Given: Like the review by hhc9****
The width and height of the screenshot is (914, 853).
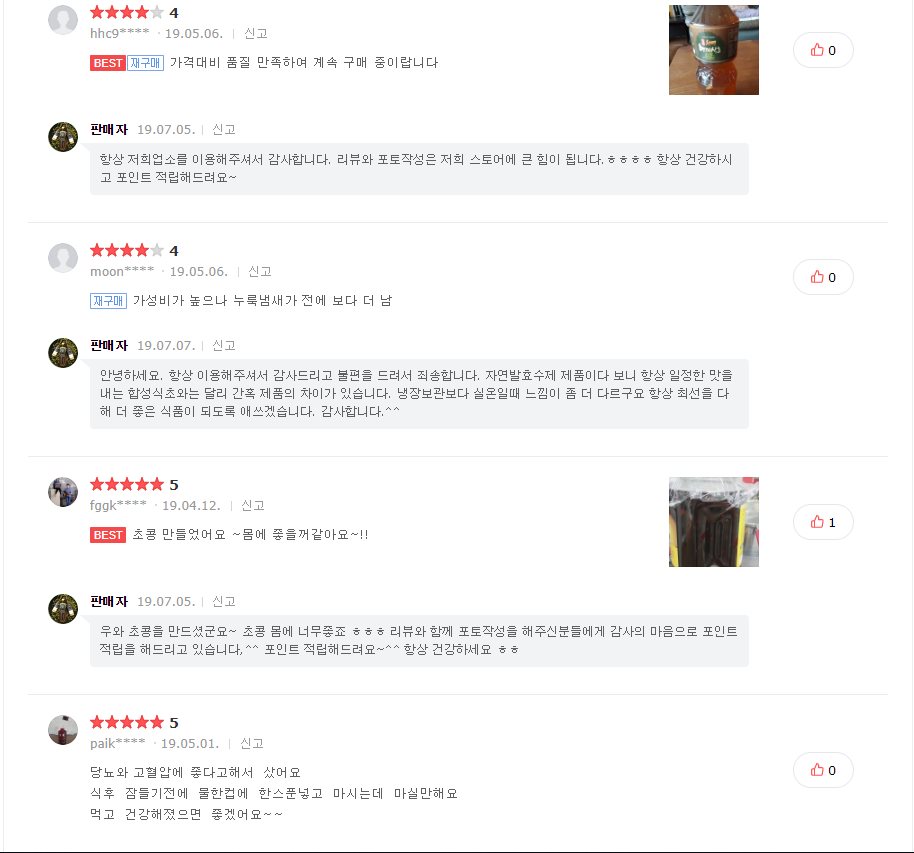Looking at the screenshot, I should coord(822,50).
